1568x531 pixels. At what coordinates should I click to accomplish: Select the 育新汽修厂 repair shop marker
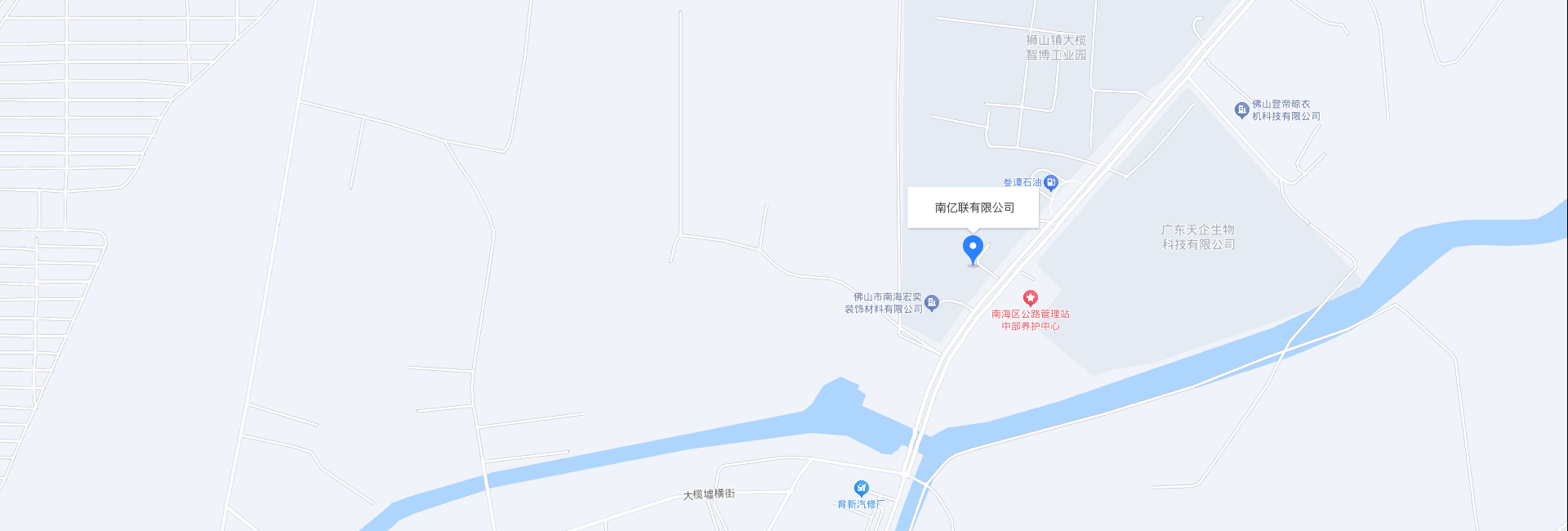[x=861, y=489]
